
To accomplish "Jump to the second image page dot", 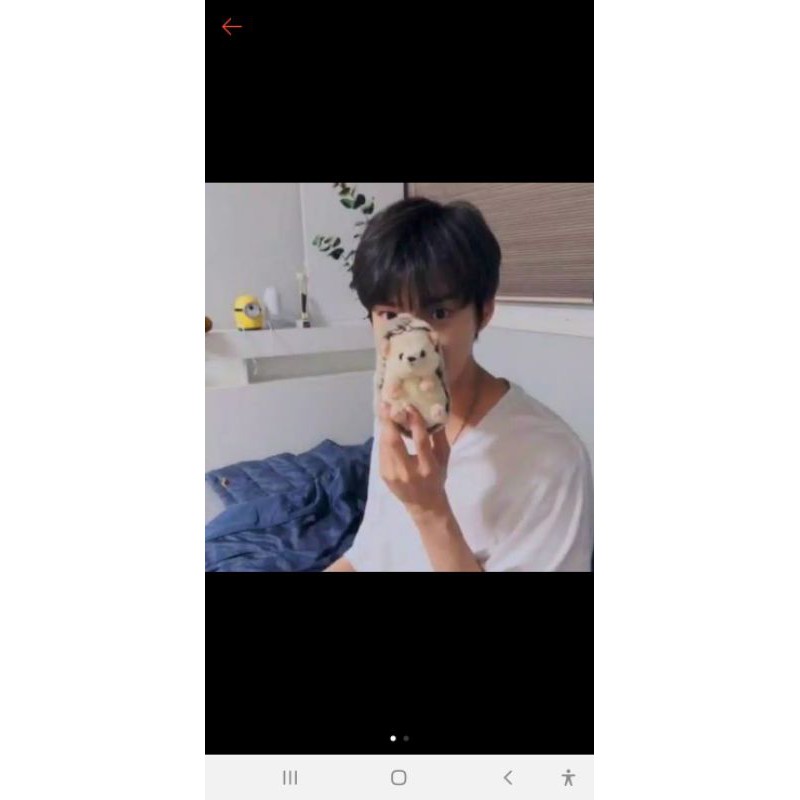I will click(406, 738).
